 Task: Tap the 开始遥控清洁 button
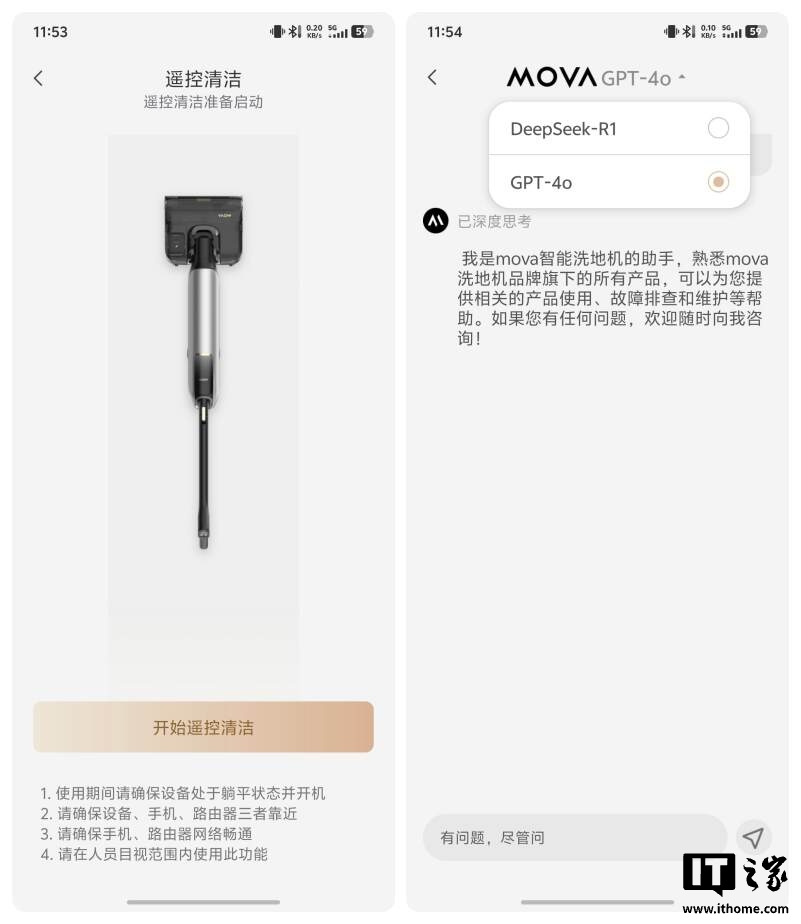[203, 727]
